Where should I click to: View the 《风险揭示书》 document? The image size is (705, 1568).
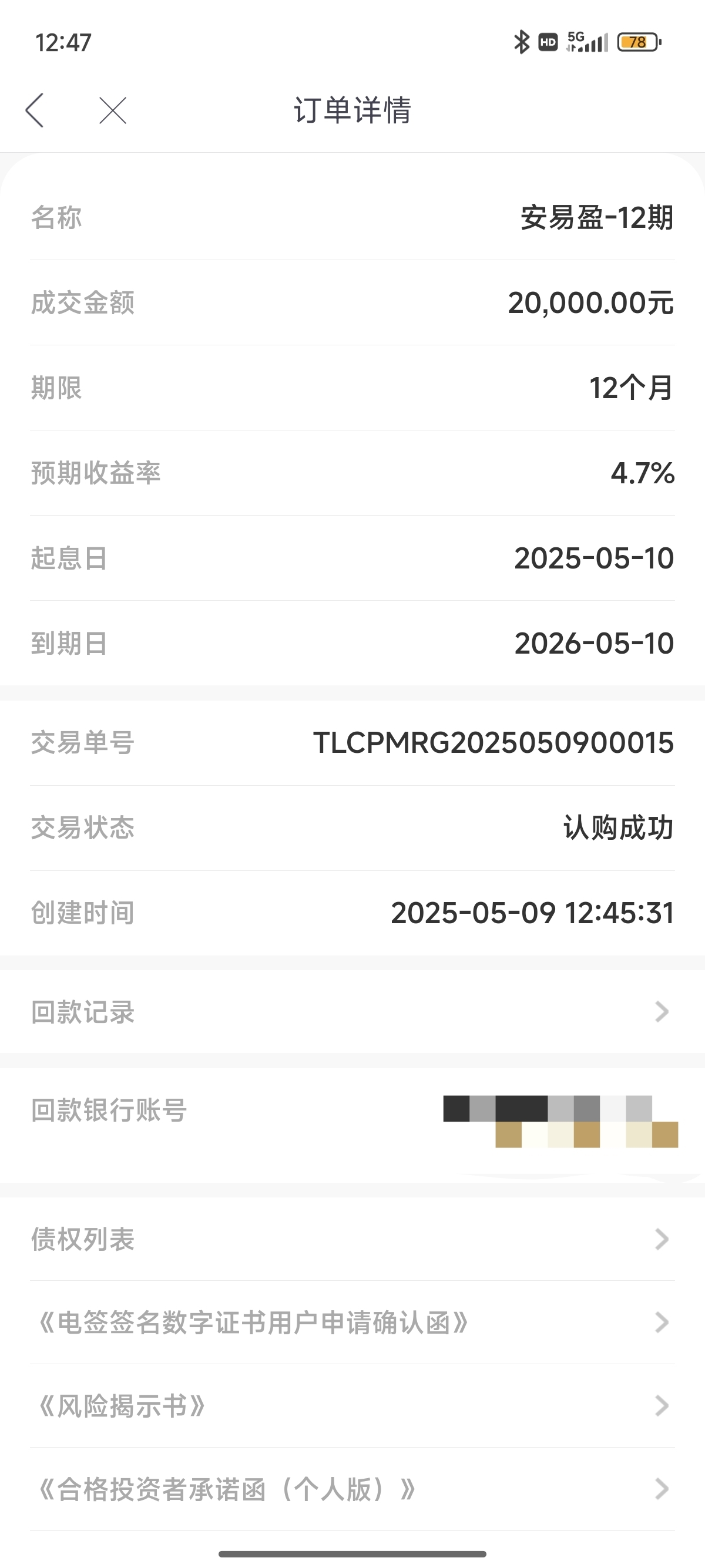pos(352,1405)
